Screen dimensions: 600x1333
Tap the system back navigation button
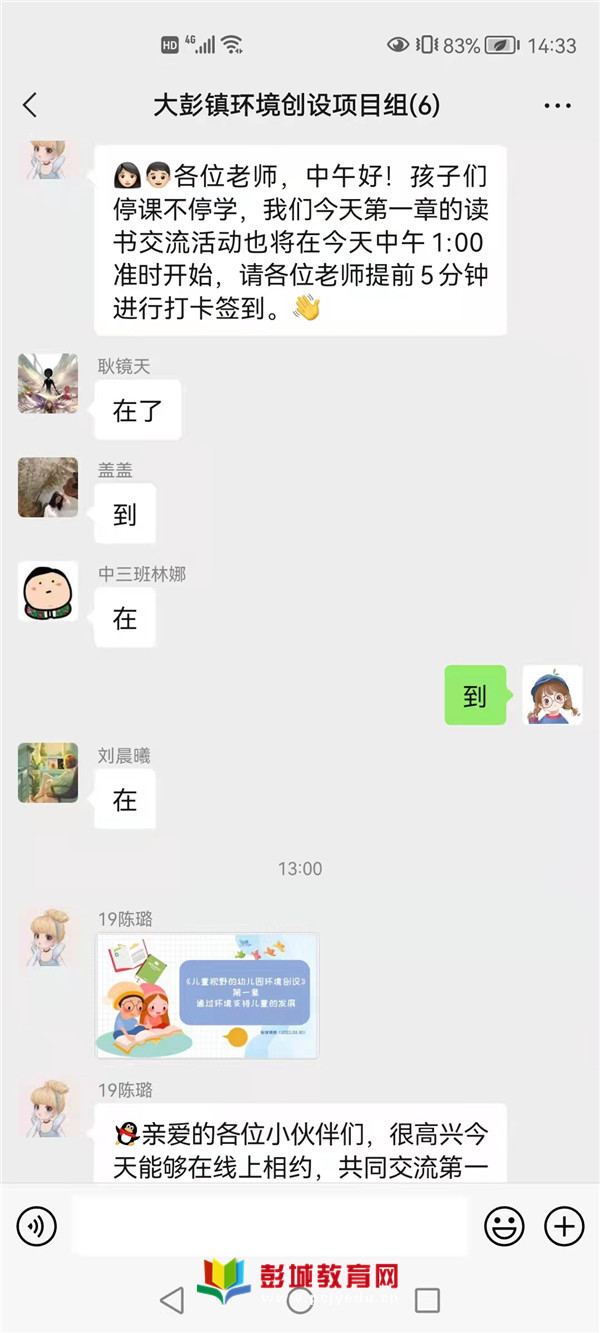pyautogui.click(x=172, y=1300)
